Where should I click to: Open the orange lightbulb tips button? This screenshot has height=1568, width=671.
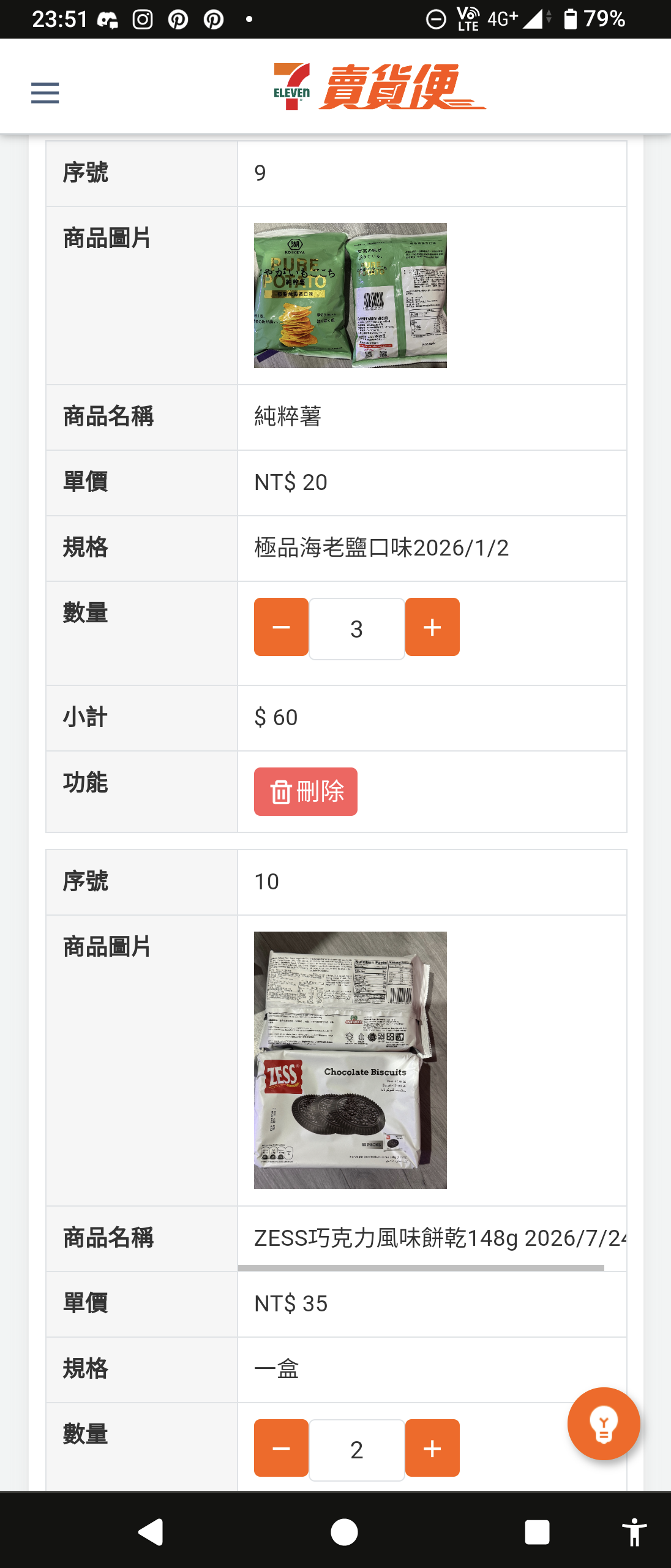pyautogui.click(x=604, y=1424)
